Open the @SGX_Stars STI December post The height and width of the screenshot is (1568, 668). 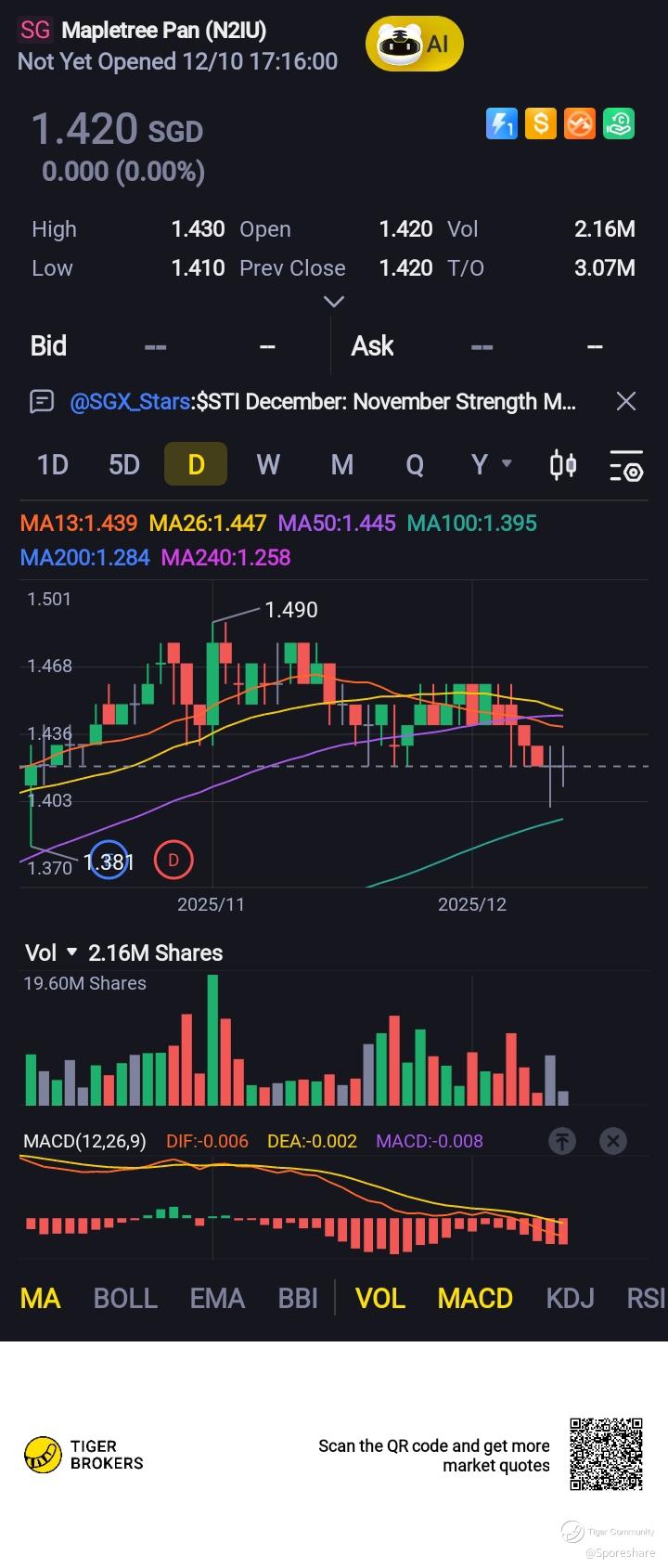321,401
